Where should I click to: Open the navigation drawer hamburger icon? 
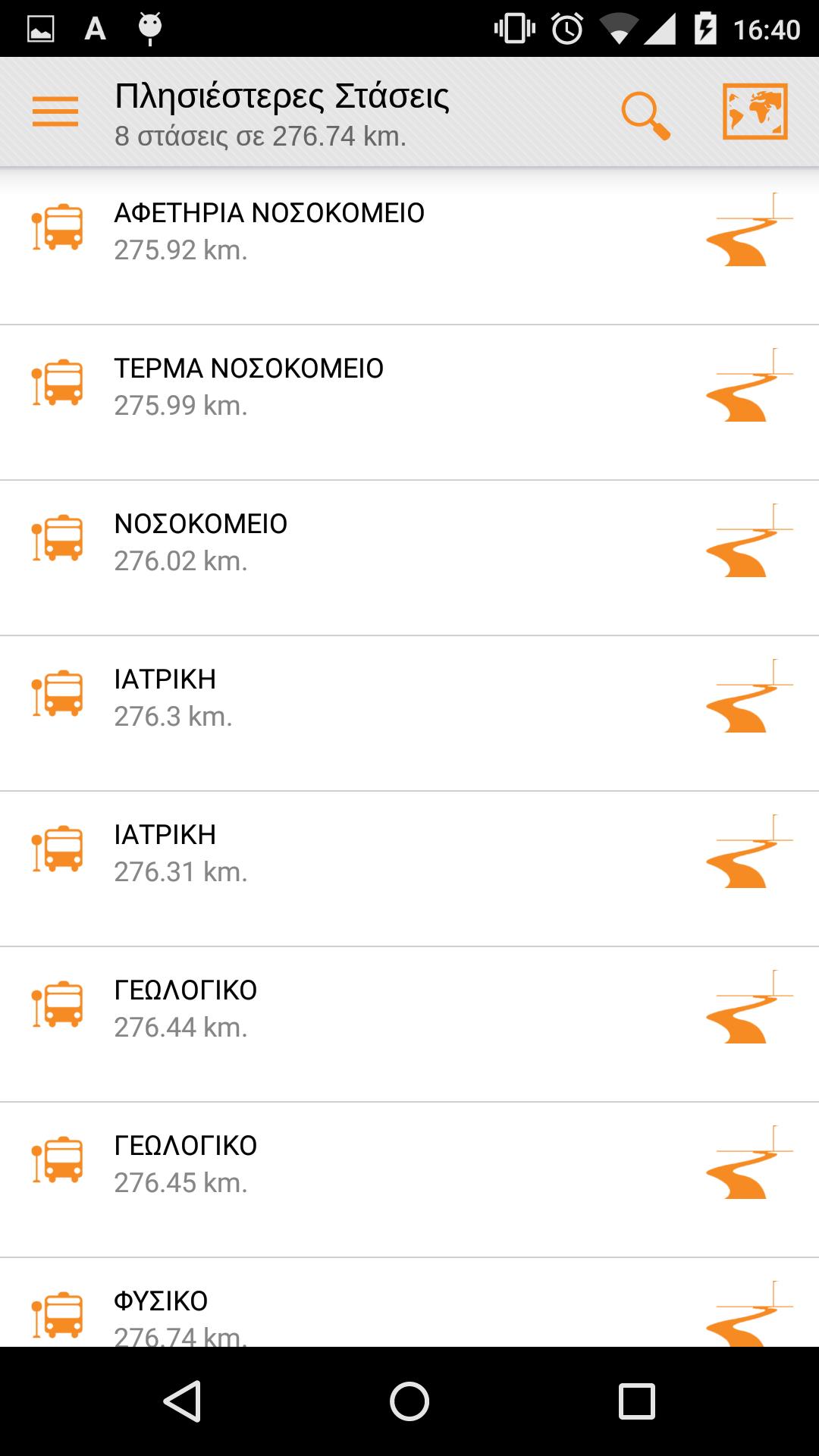click(x=55, y=112)
